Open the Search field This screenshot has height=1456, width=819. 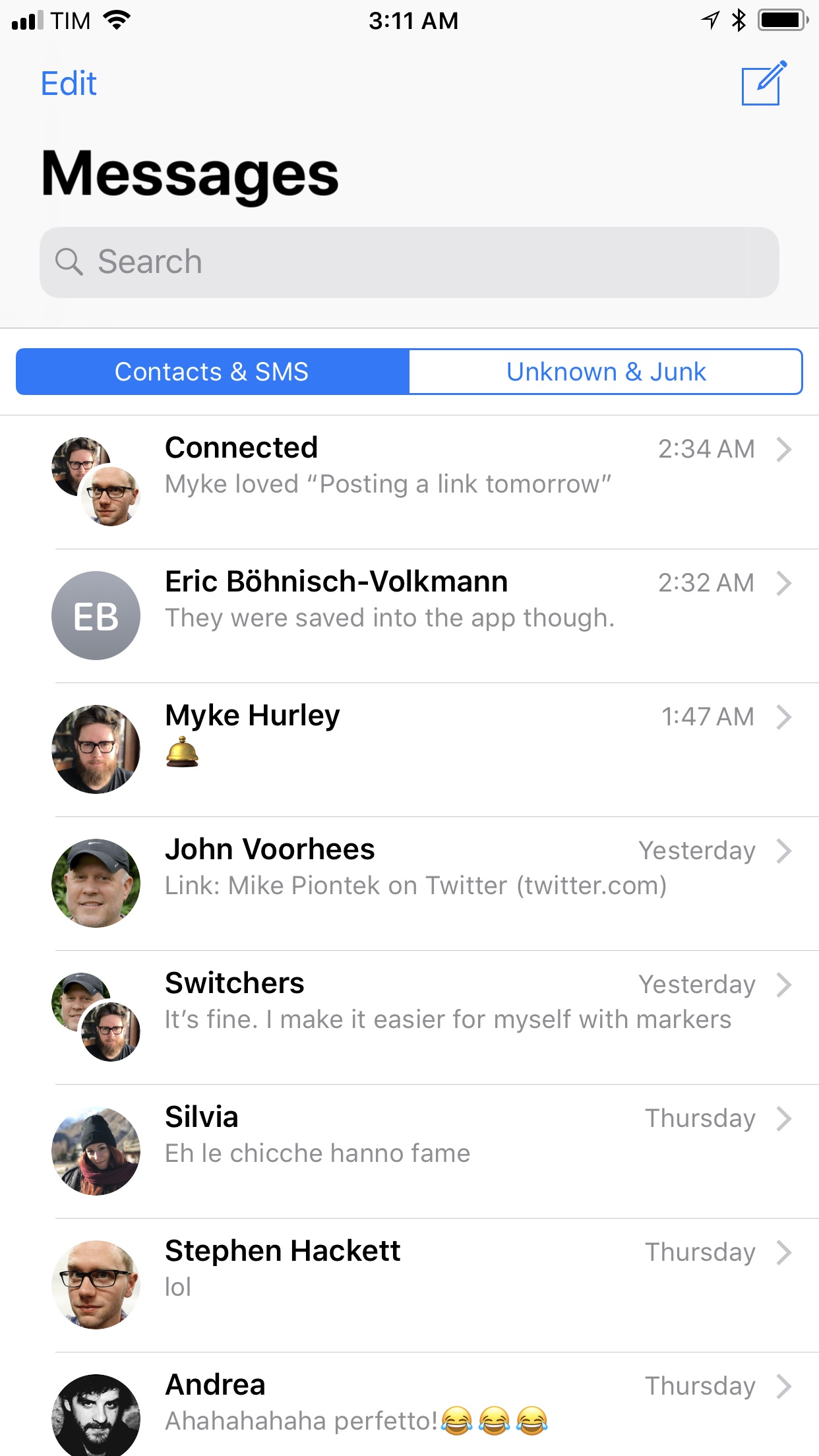pyautogui.click(x=409, y=262)
